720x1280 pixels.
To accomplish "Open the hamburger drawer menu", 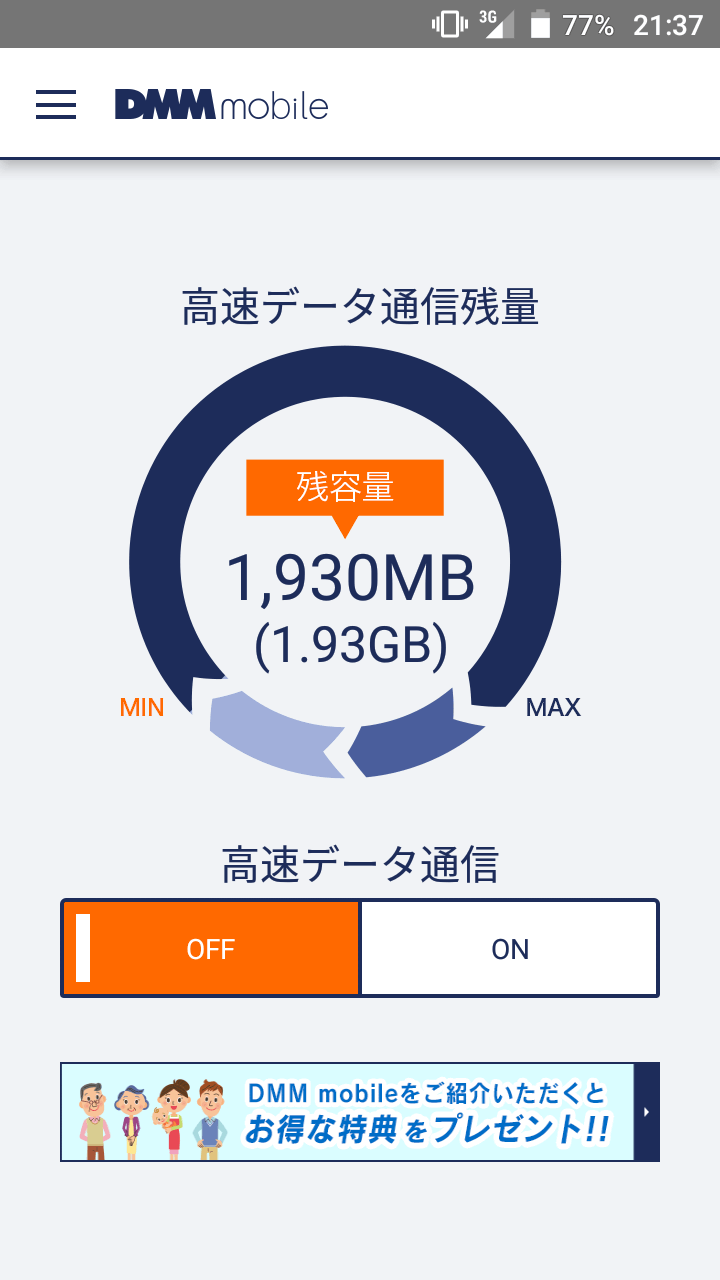I will point(56,105).
